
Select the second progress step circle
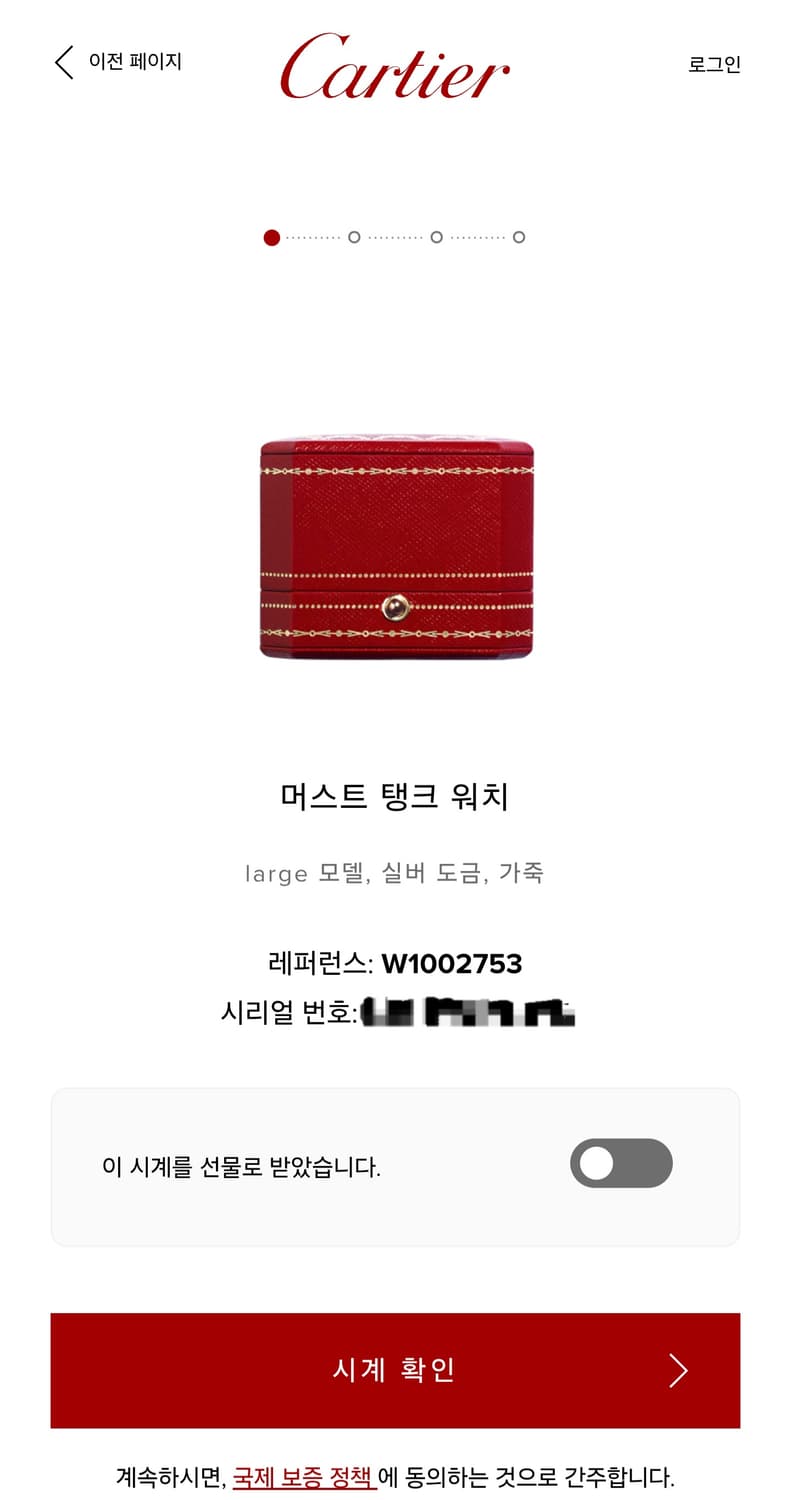[354, 238]
